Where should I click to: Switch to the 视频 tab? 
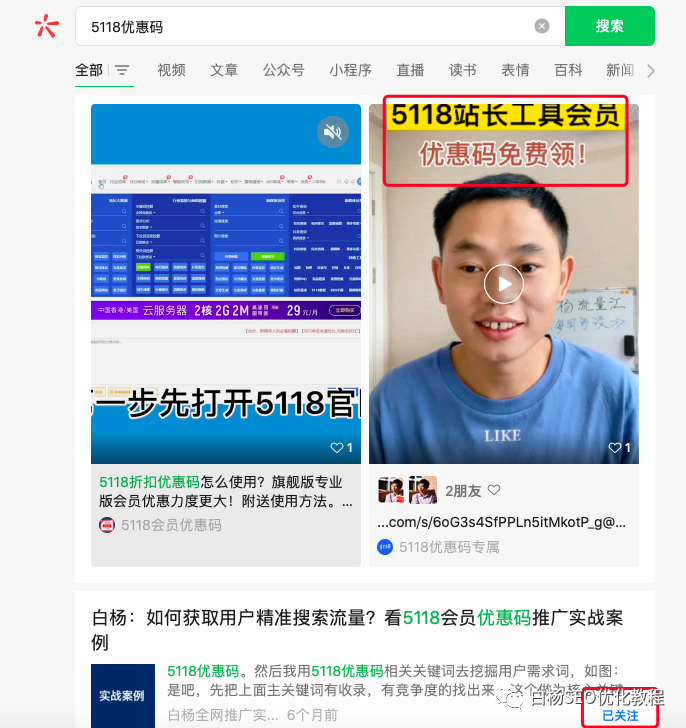171,70
